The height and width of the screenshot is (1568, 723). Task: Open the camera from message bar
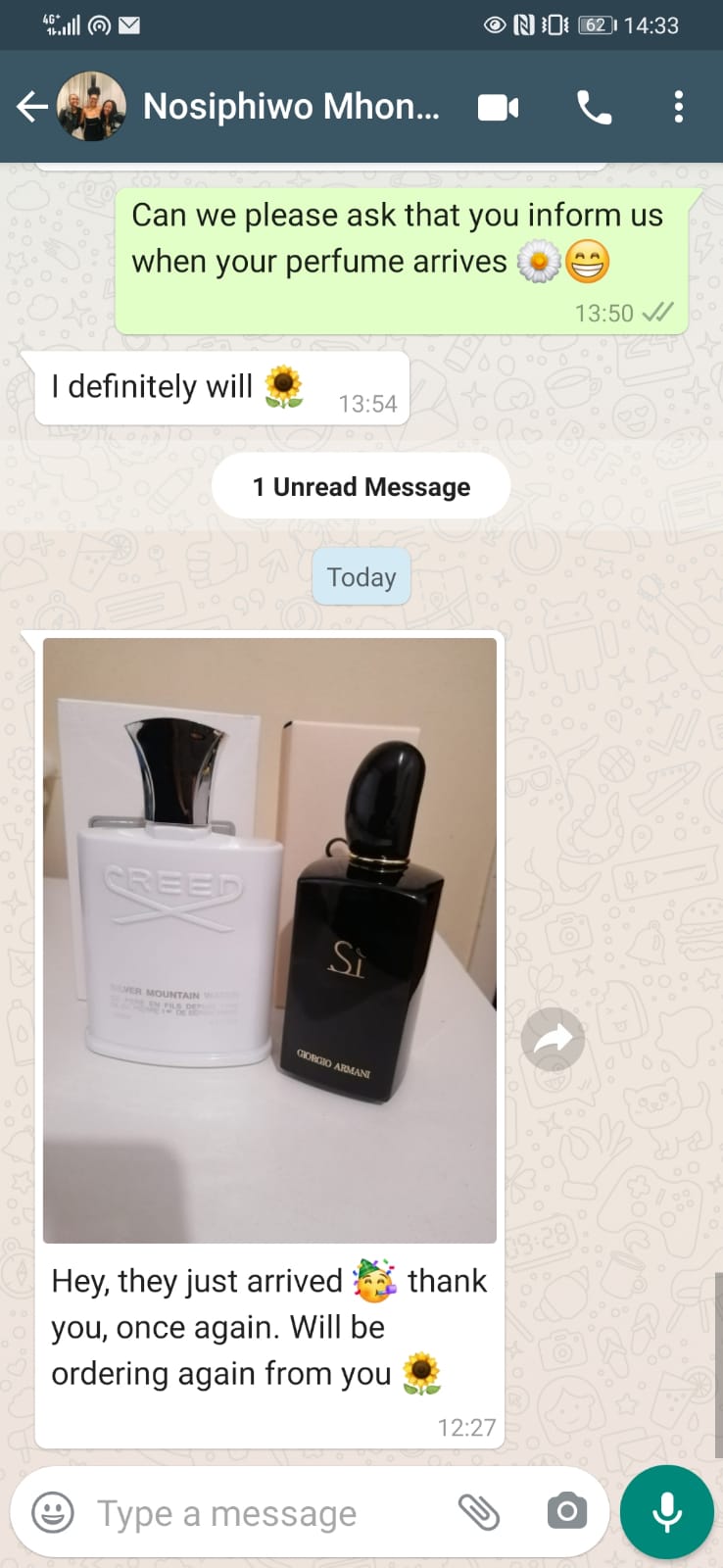pyautogui.click(x=567, y=1512)
